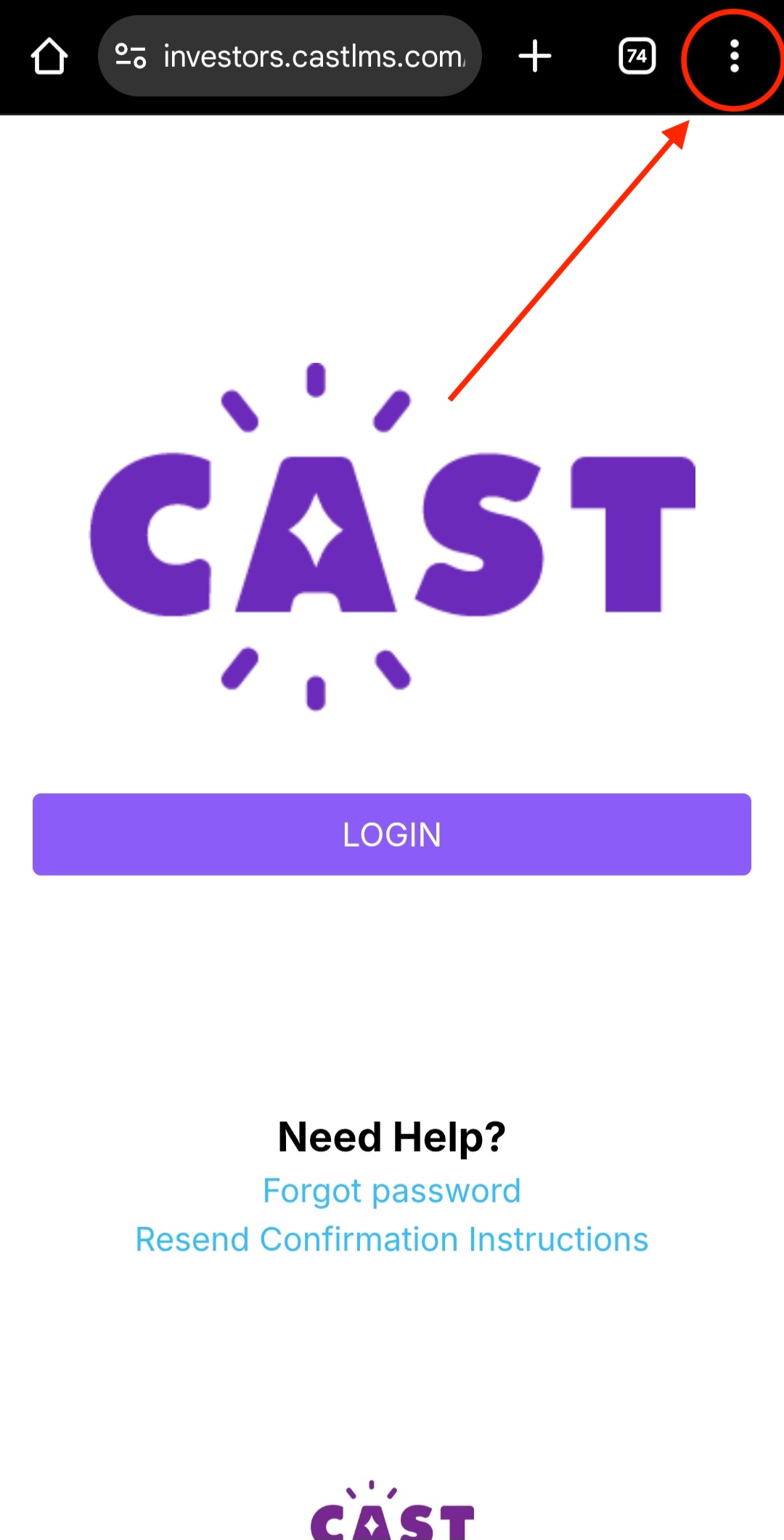Open a new tab with the plus icon
Image resolution: width=784 pixels, height=1540 pixels.
click(535, 57)
